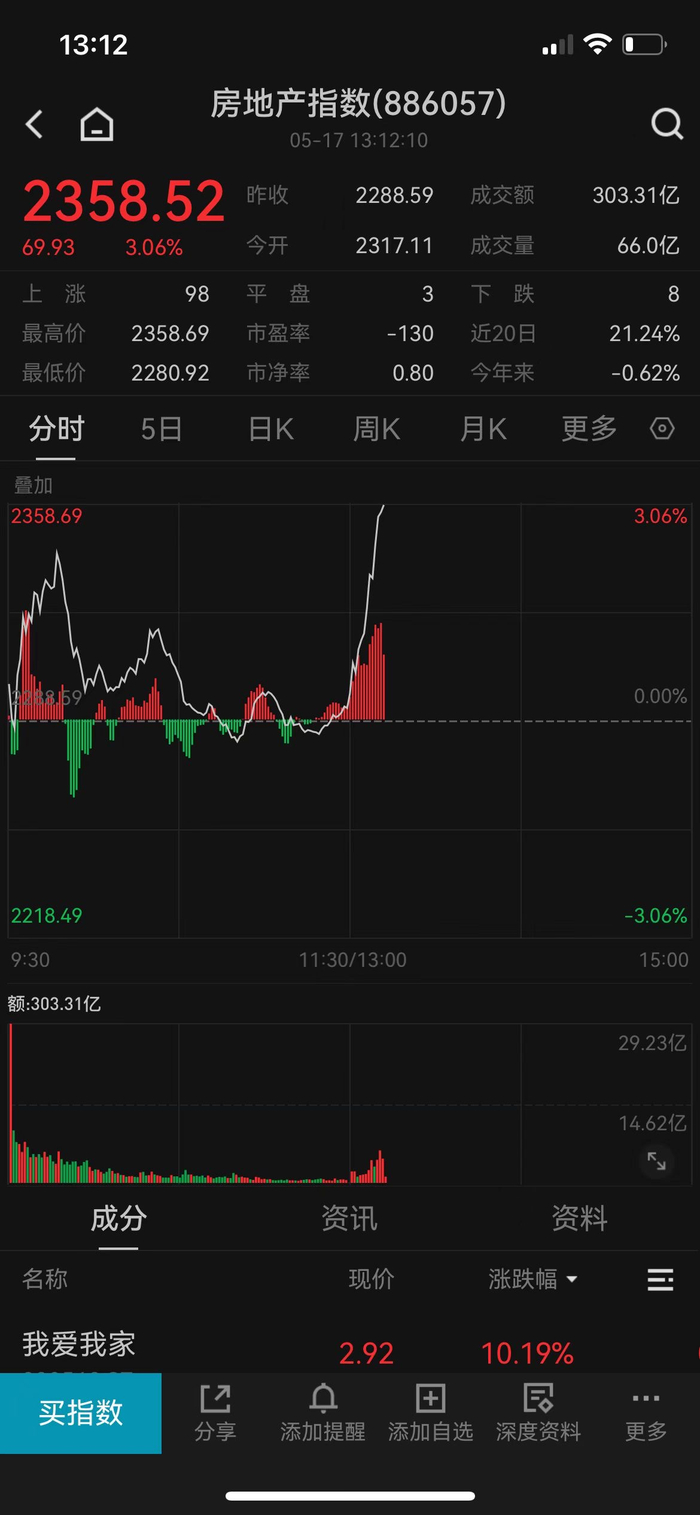The height and width of the screenshot is (1515, 700).
Task: Open search with the magnifier icon
Action: [x=665, y=124]
